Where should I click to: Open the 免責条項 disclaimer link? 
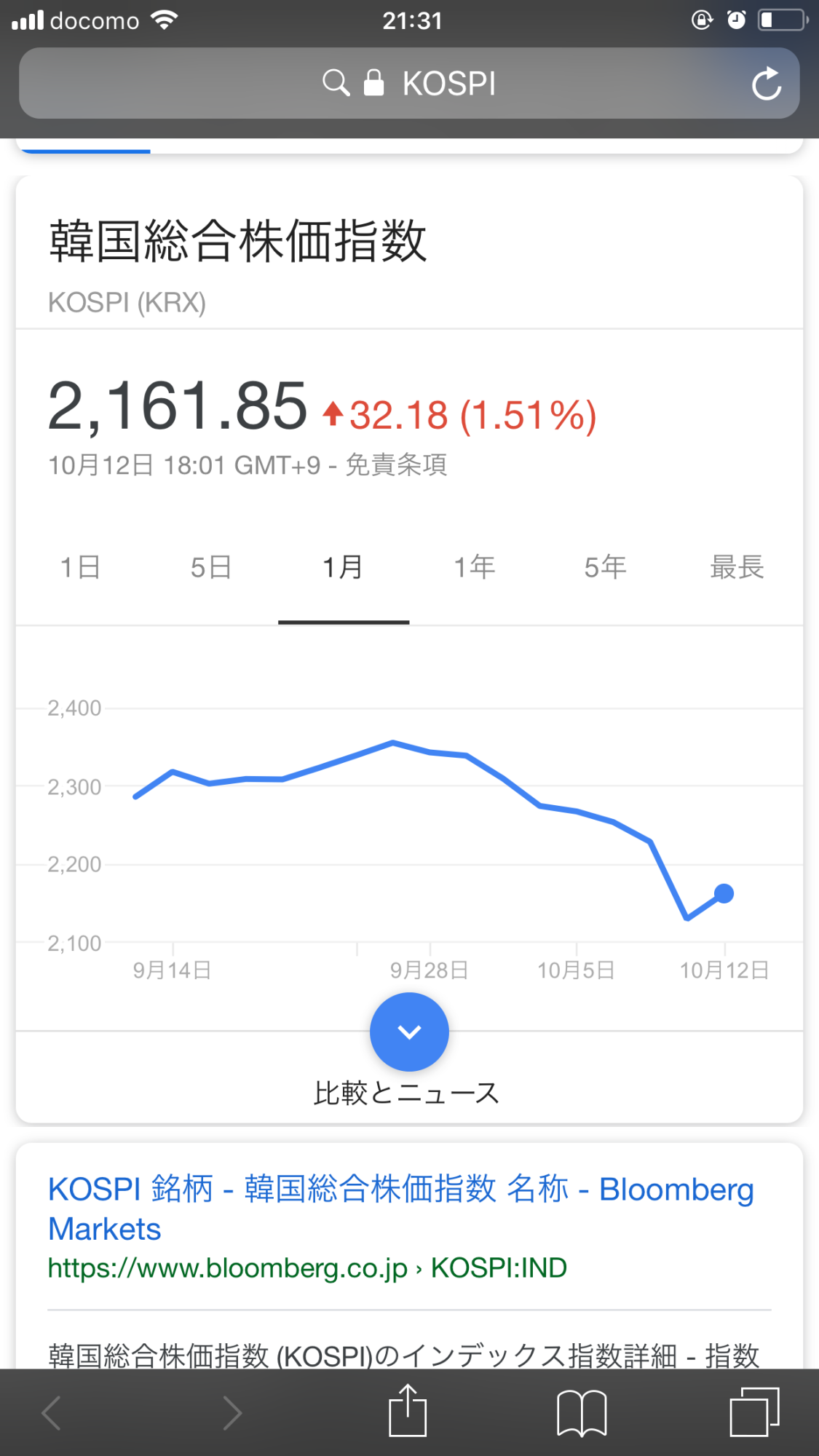(396, 464)
